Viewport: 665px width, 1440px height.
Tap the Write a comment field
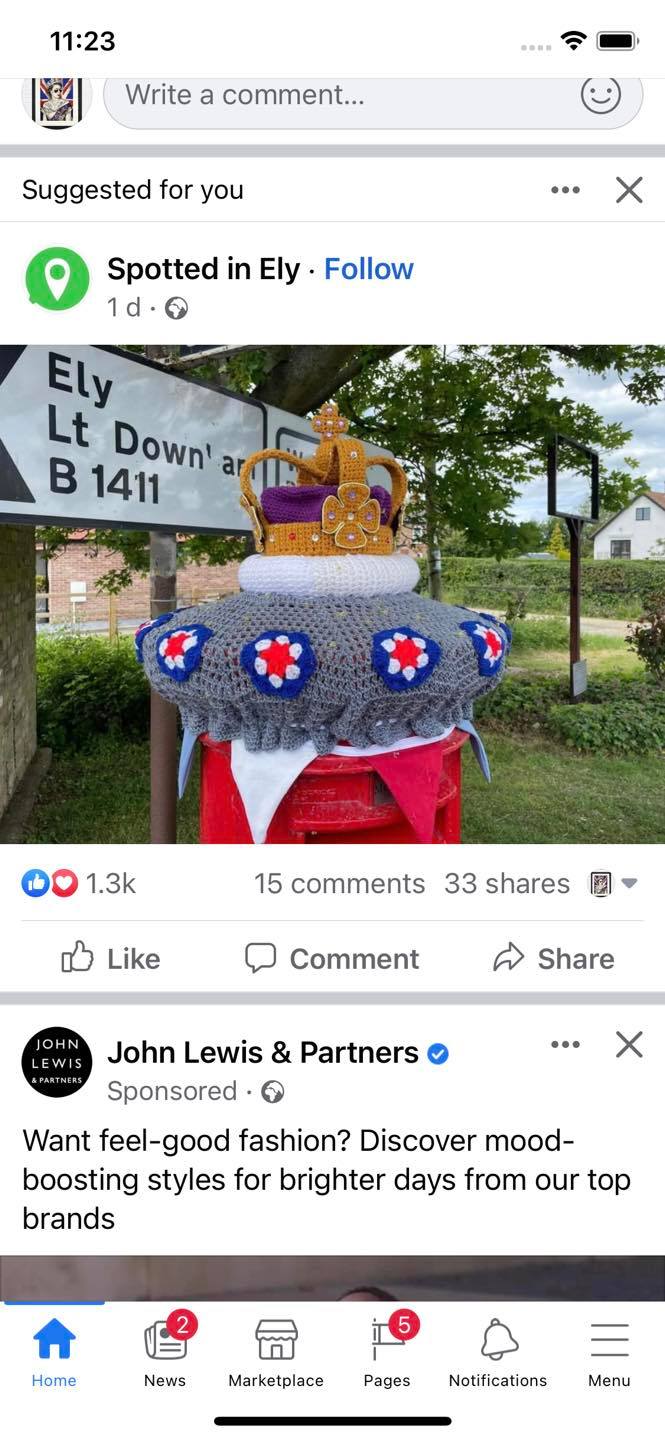[x=340, y=96]
